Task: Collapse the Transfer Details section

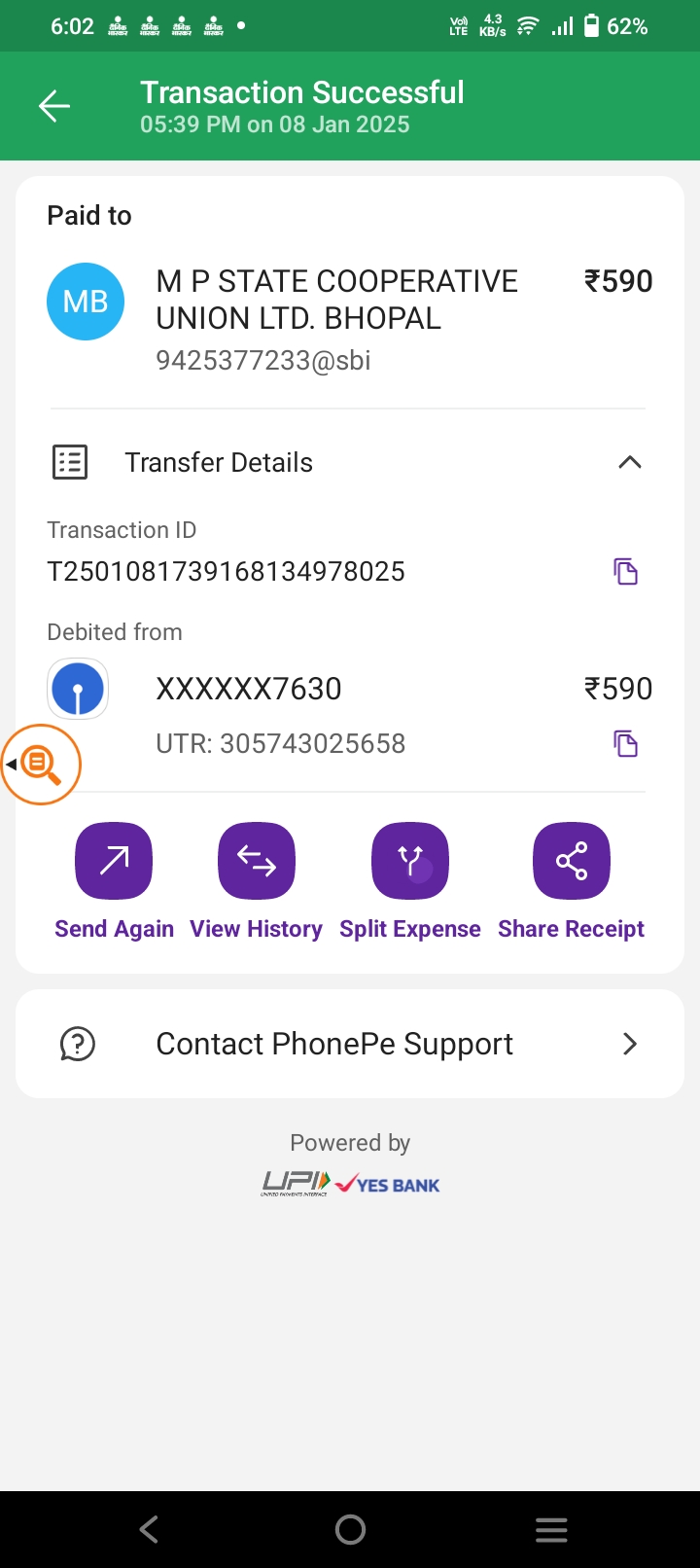Action: [630, 462]
